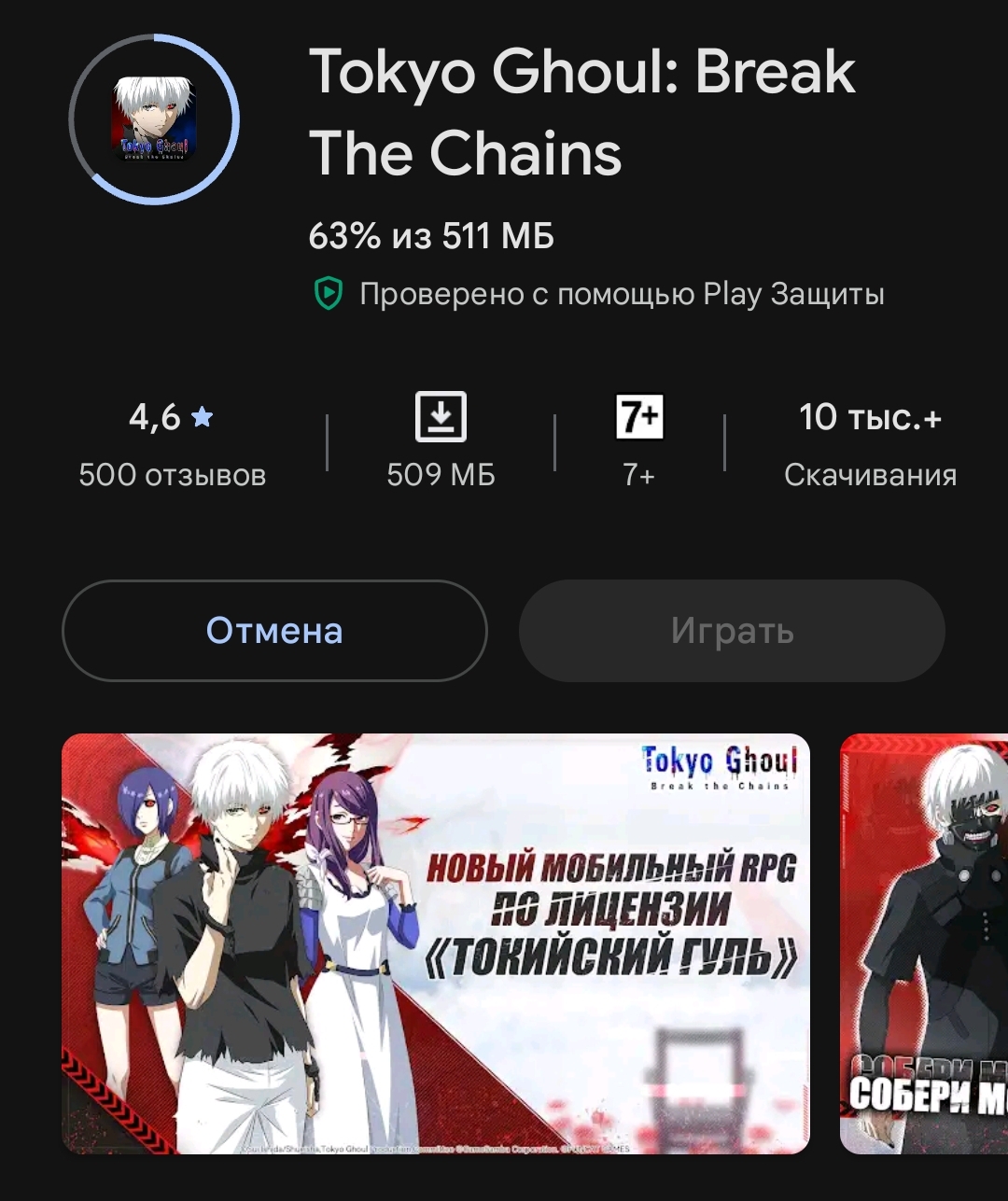Tap the Играть button
Viewport: 1008px width, 1201px height.
point(732,631)
